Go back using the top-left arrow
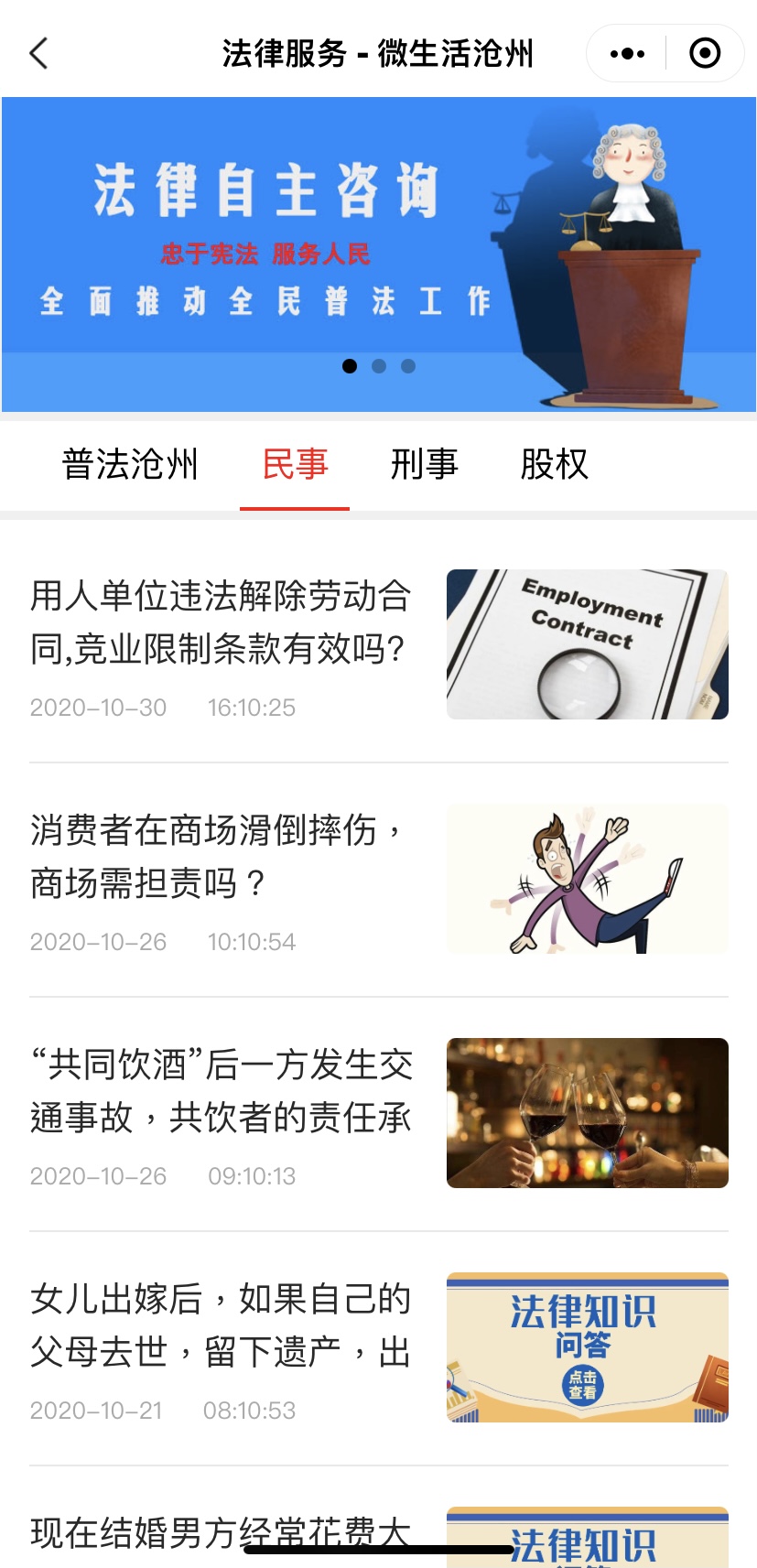This screenshot has height=1568, width=757. 38,53
